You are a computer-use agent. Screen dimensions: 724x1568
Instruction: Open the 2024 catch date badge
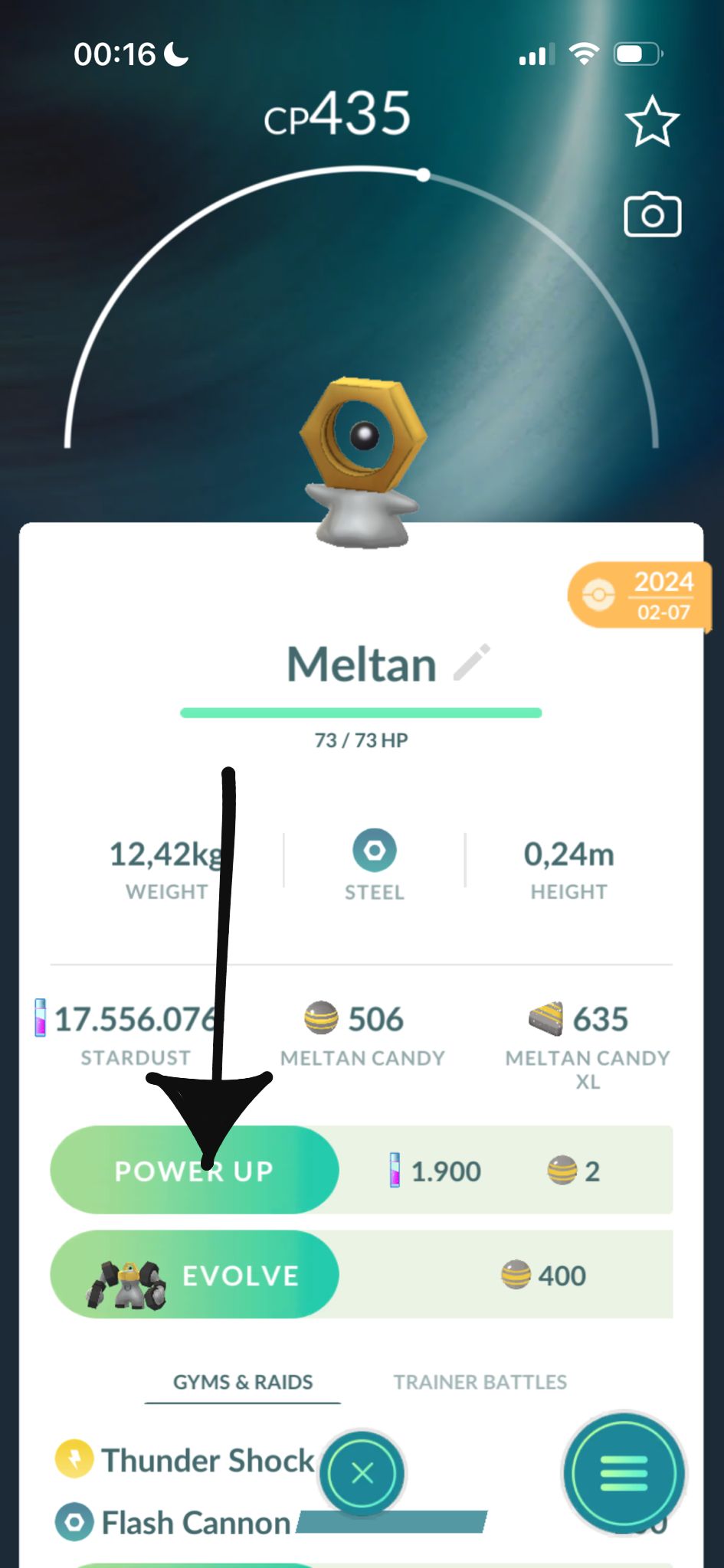click(x=639, y=596)
